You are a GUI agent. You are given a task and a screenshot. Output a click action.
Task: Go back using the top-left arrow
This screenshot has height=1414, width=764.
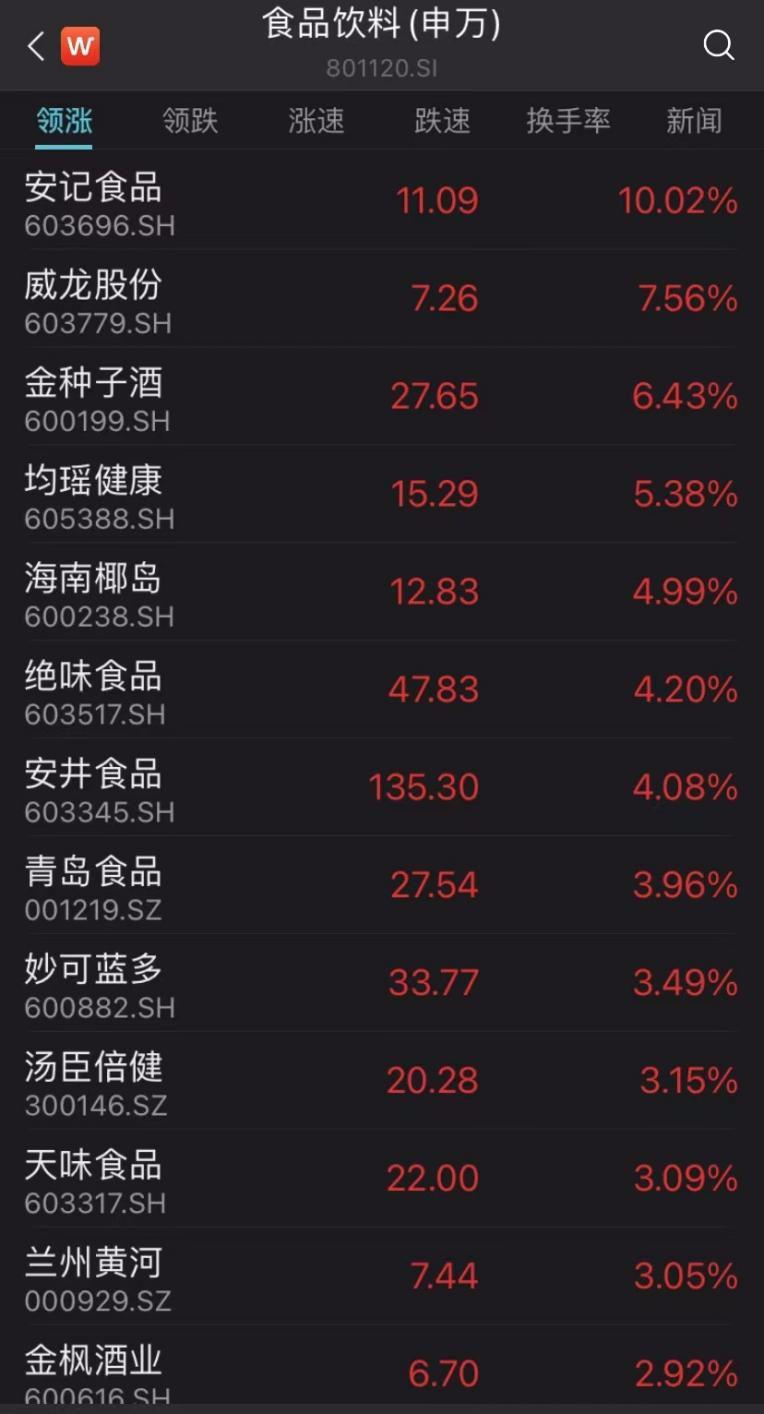click(x=36, y=45)
